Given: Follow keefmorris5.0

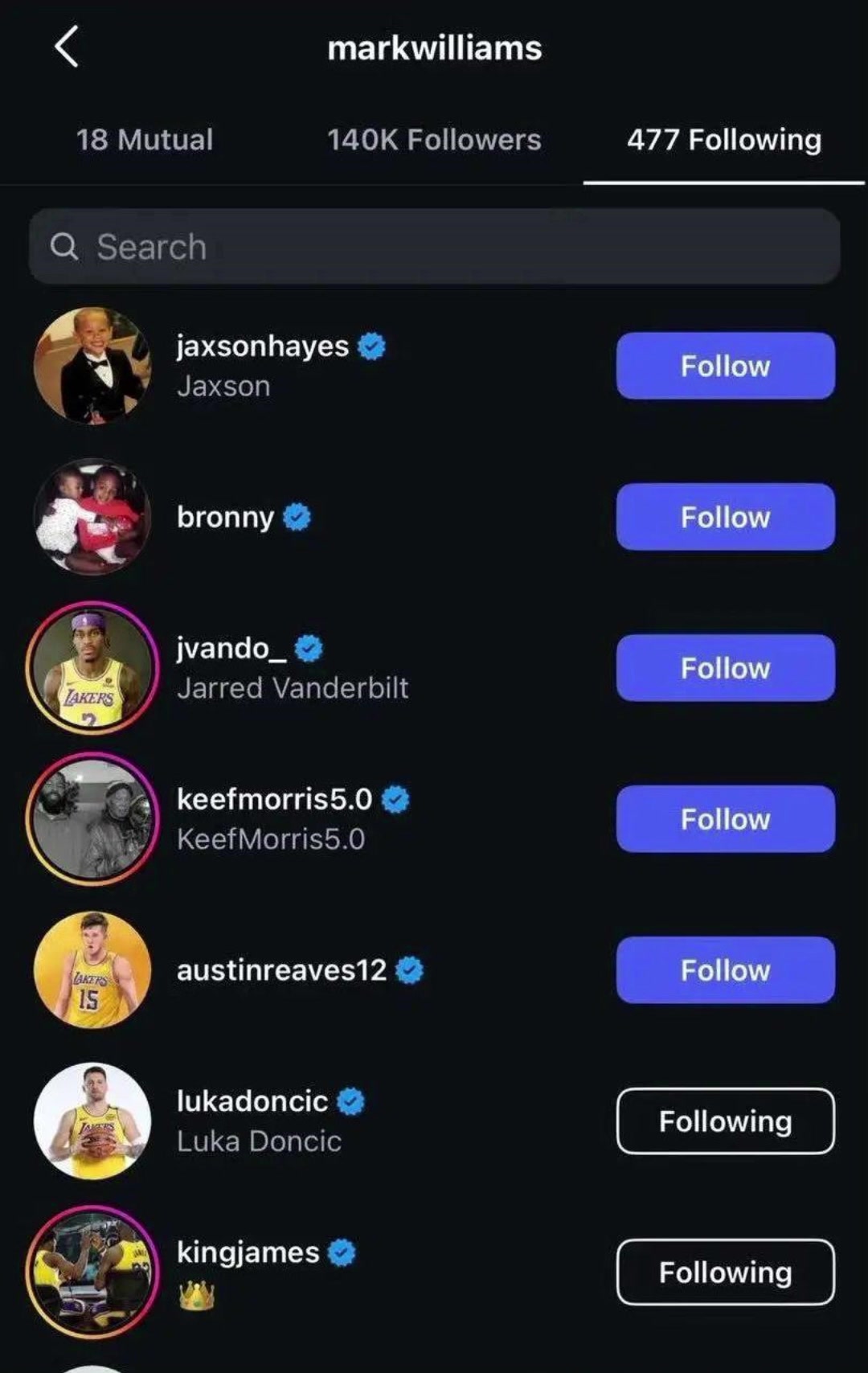Looking at the screenshot, I should (x=725, y=819).
